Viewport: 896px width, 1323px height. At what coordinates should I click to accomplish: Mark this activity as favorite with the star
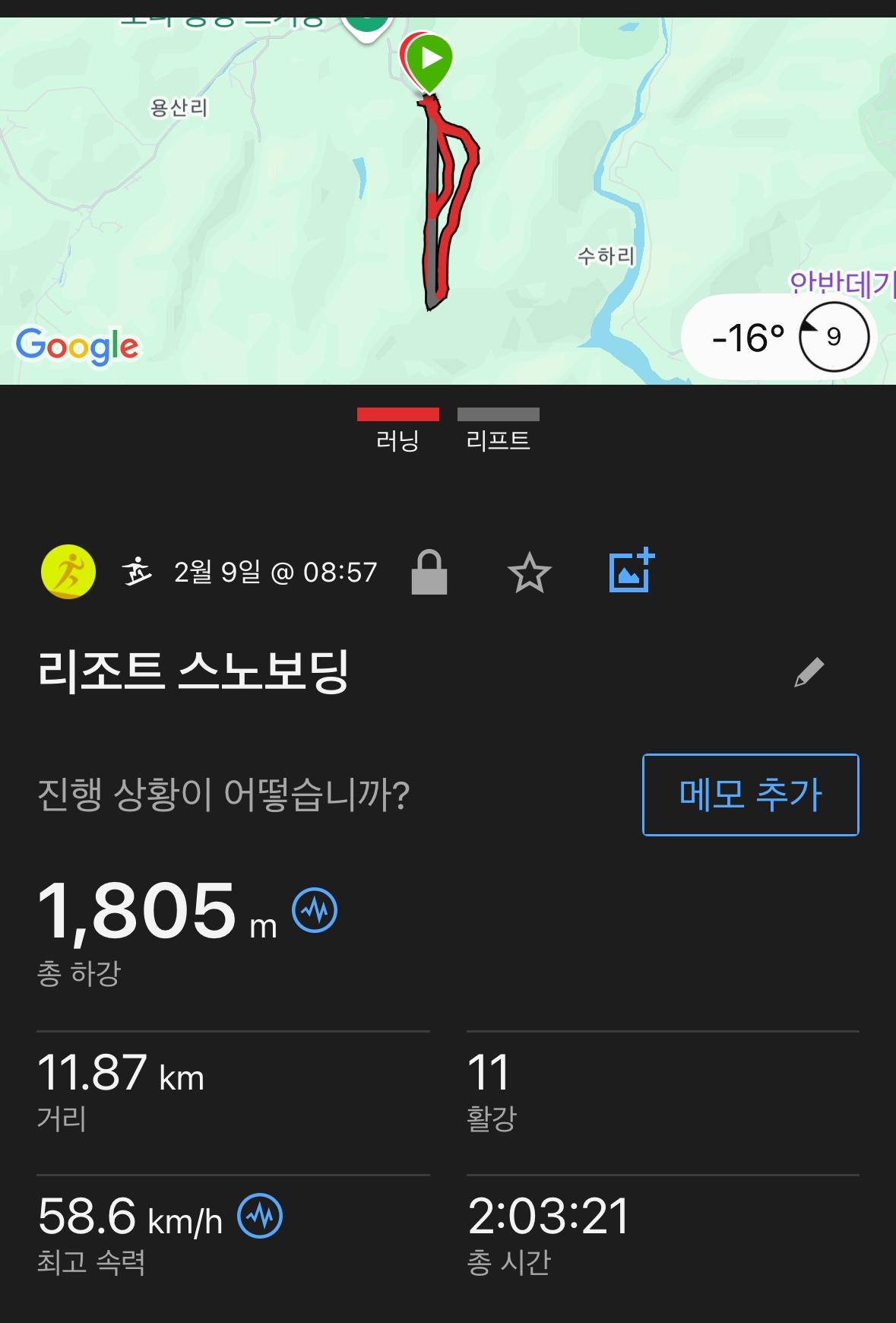pyautogui.click(x=529, y=573)
